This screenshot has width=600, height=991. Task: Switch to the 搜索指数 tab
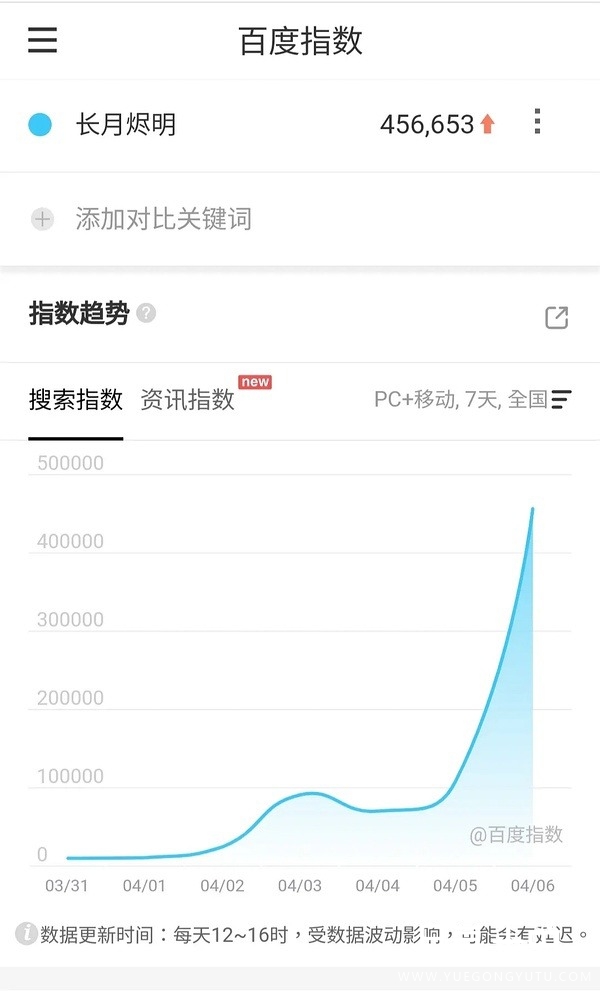coord(76,400)
